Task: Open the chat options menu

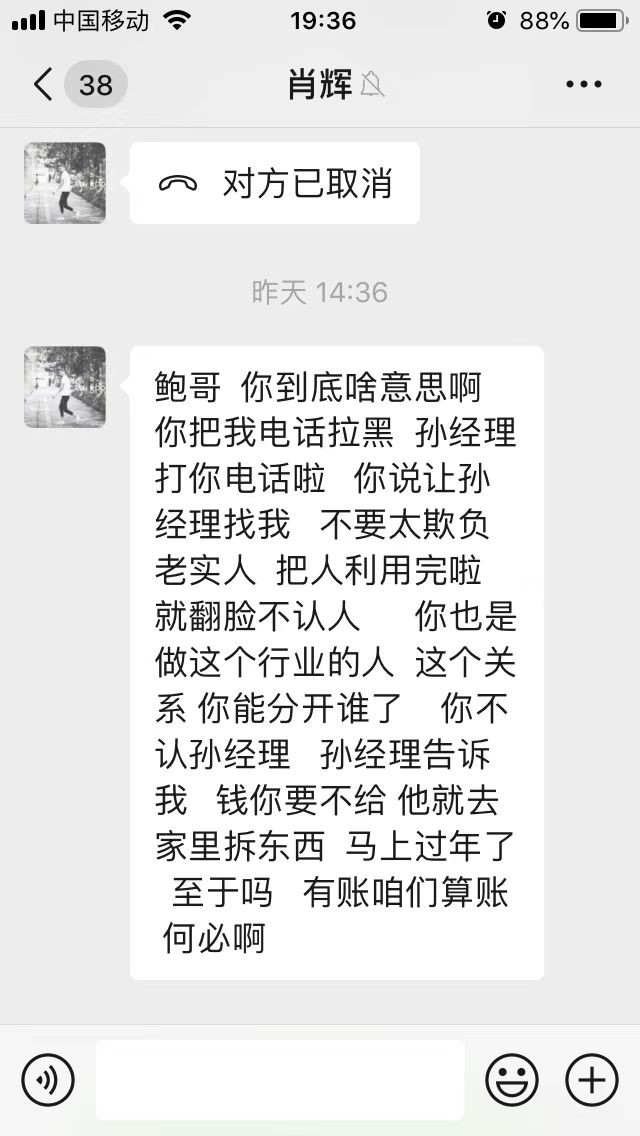Action: (x=584, y=85)
